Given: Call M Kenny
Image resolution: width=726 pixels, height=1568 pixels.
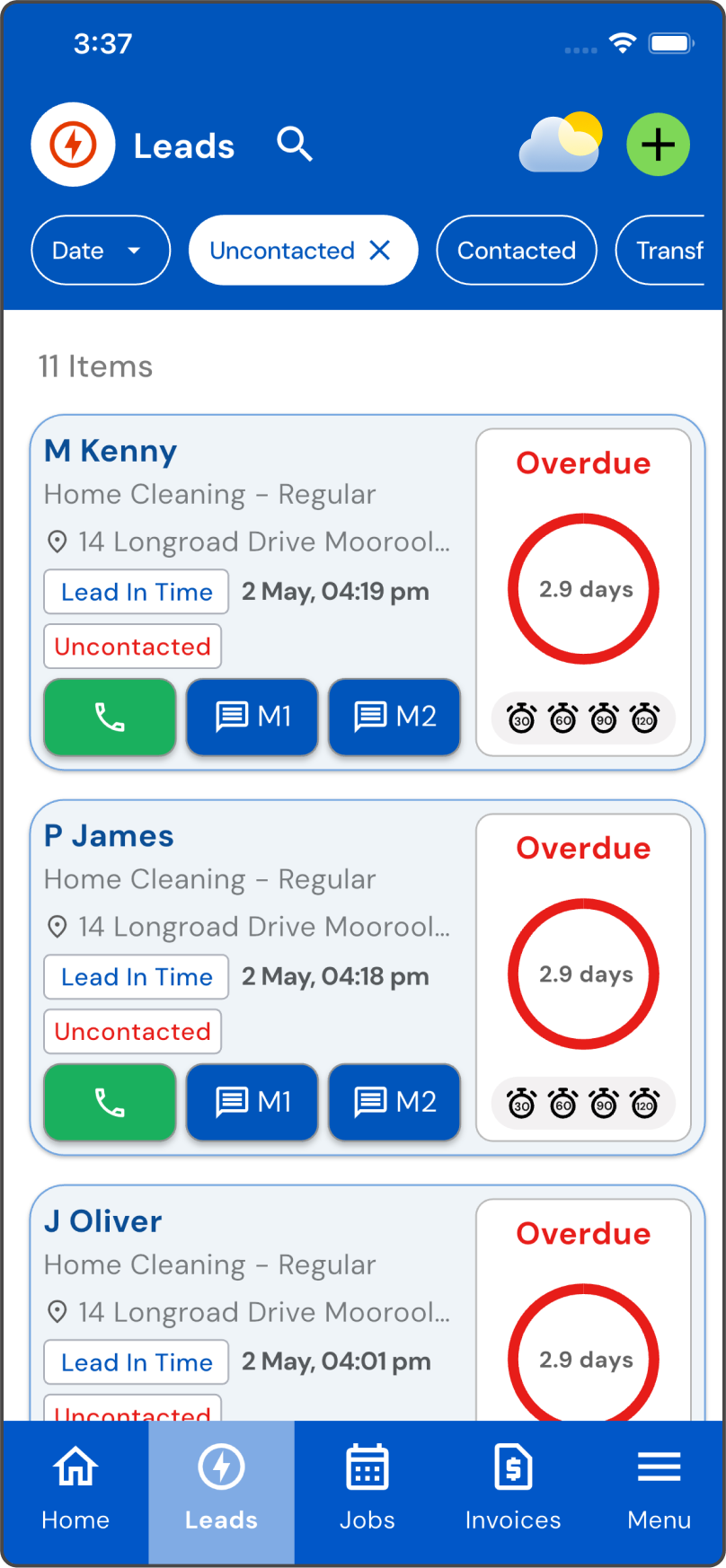Looking at the screenshot, I should tap(110, 717).
